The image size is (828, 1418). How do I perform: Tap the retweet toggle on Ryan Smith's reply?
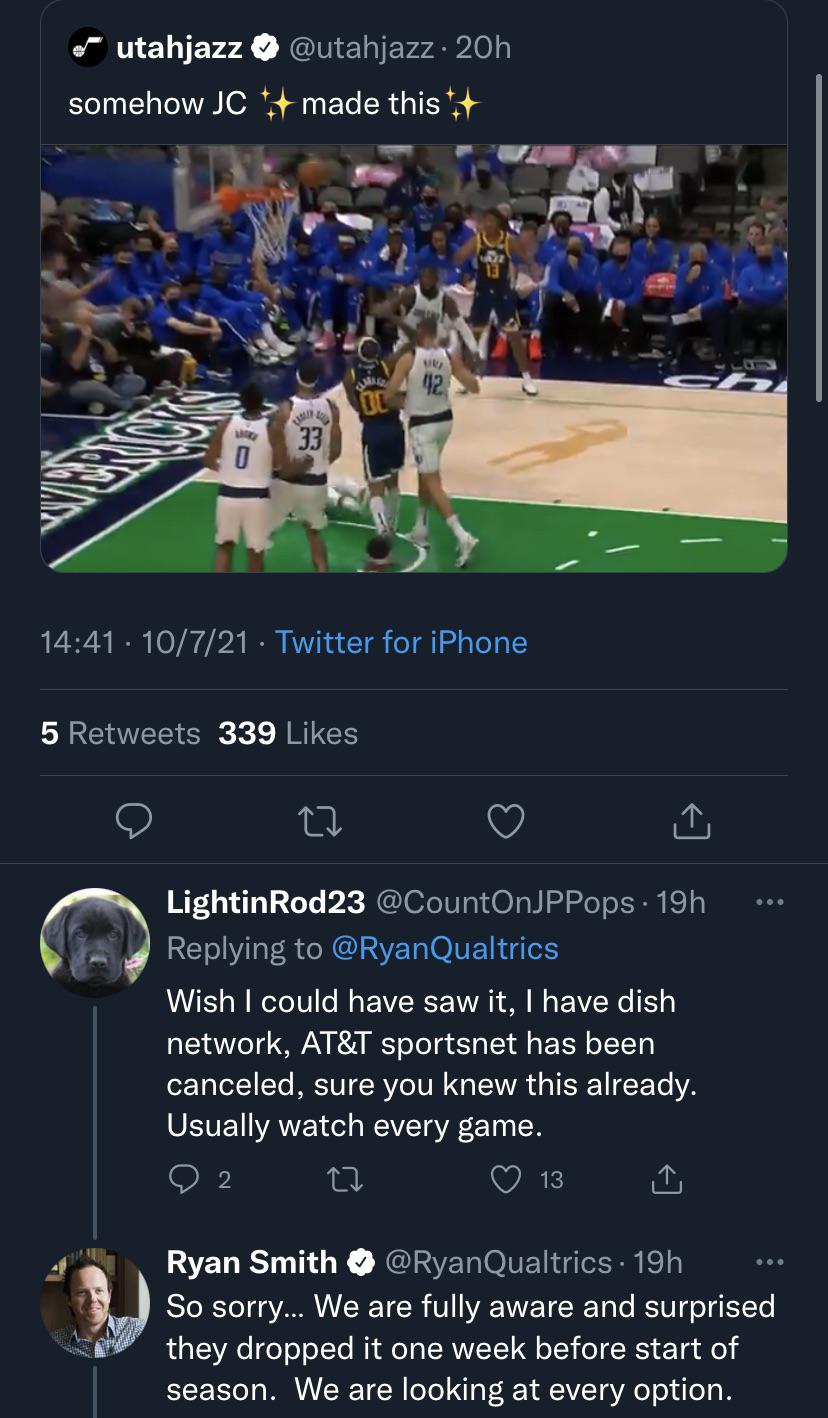point(345,1415)
